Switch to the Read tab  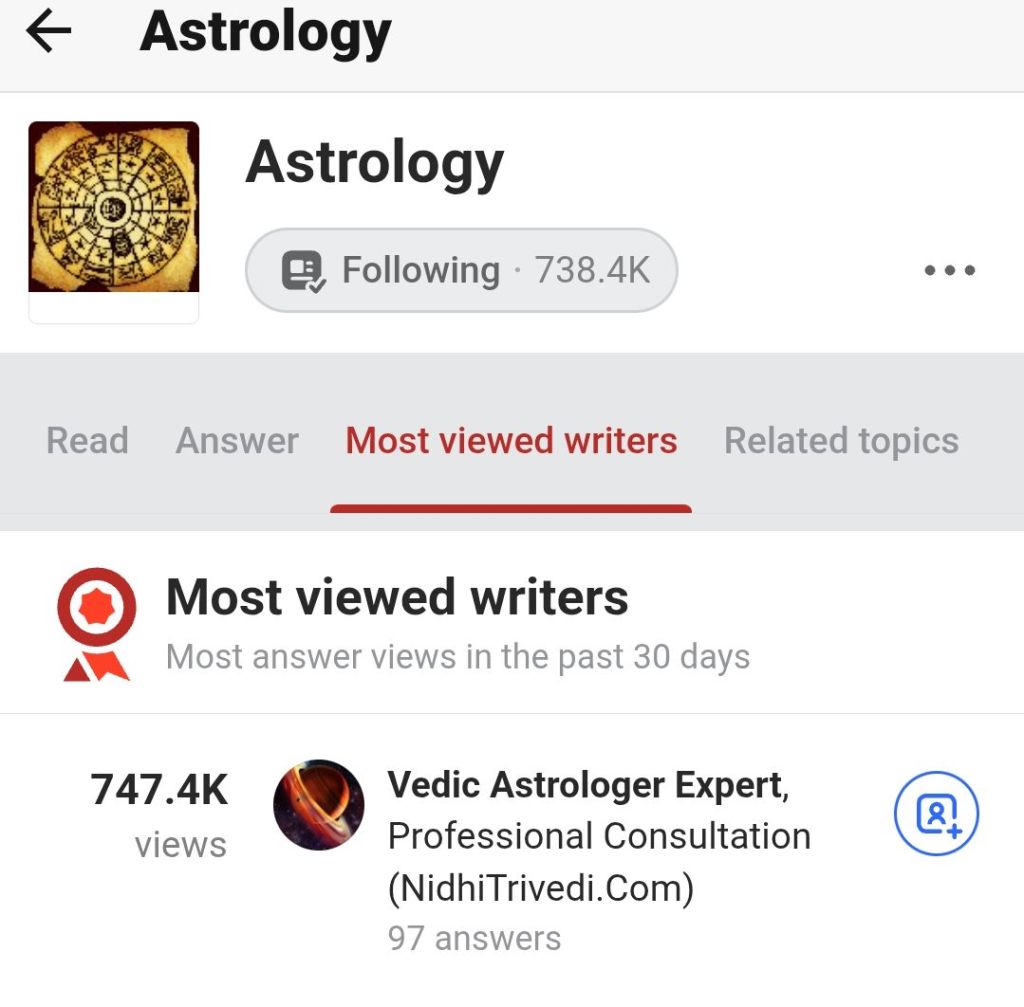pos(87,441)
